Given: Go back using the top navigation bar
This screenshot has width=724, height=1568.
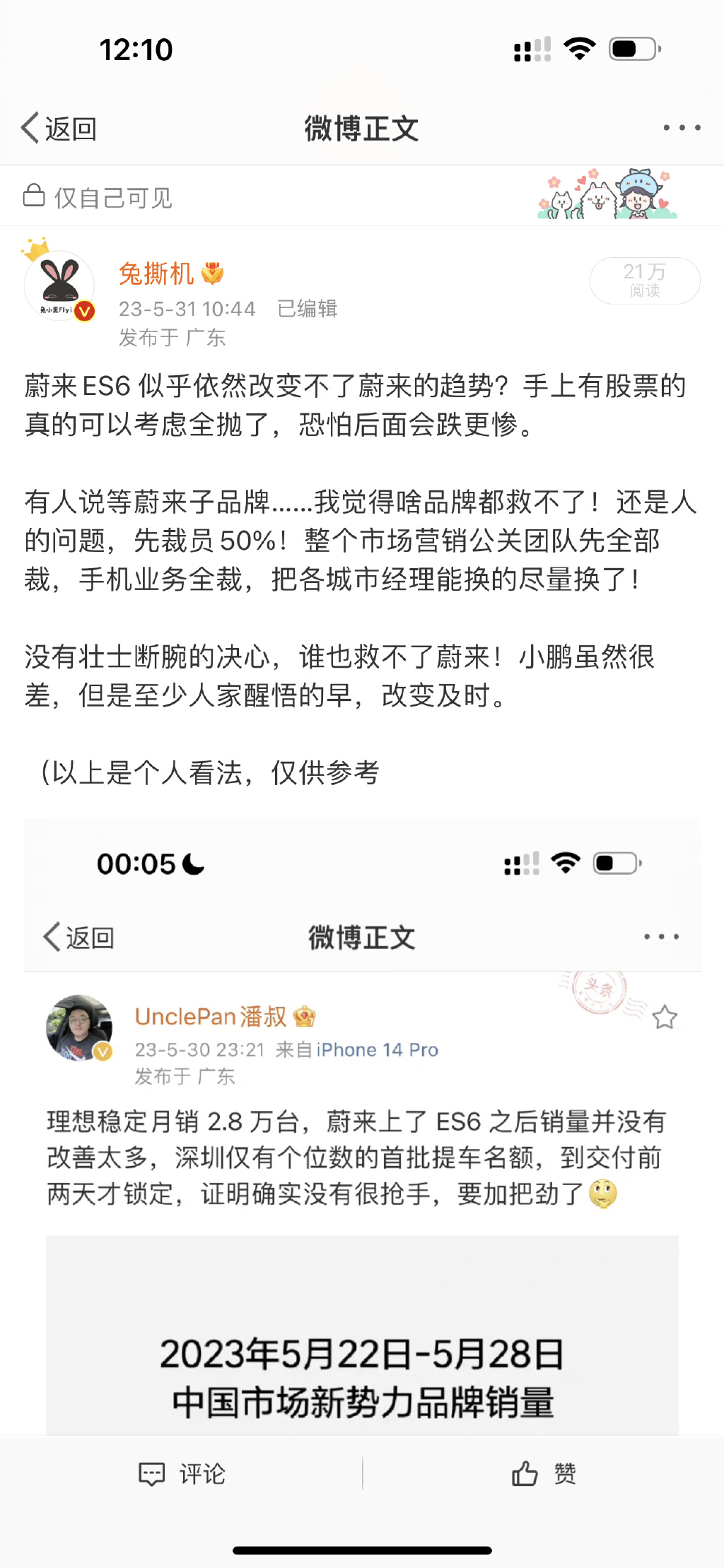Looking at the screenshot, I should point(59,129).
